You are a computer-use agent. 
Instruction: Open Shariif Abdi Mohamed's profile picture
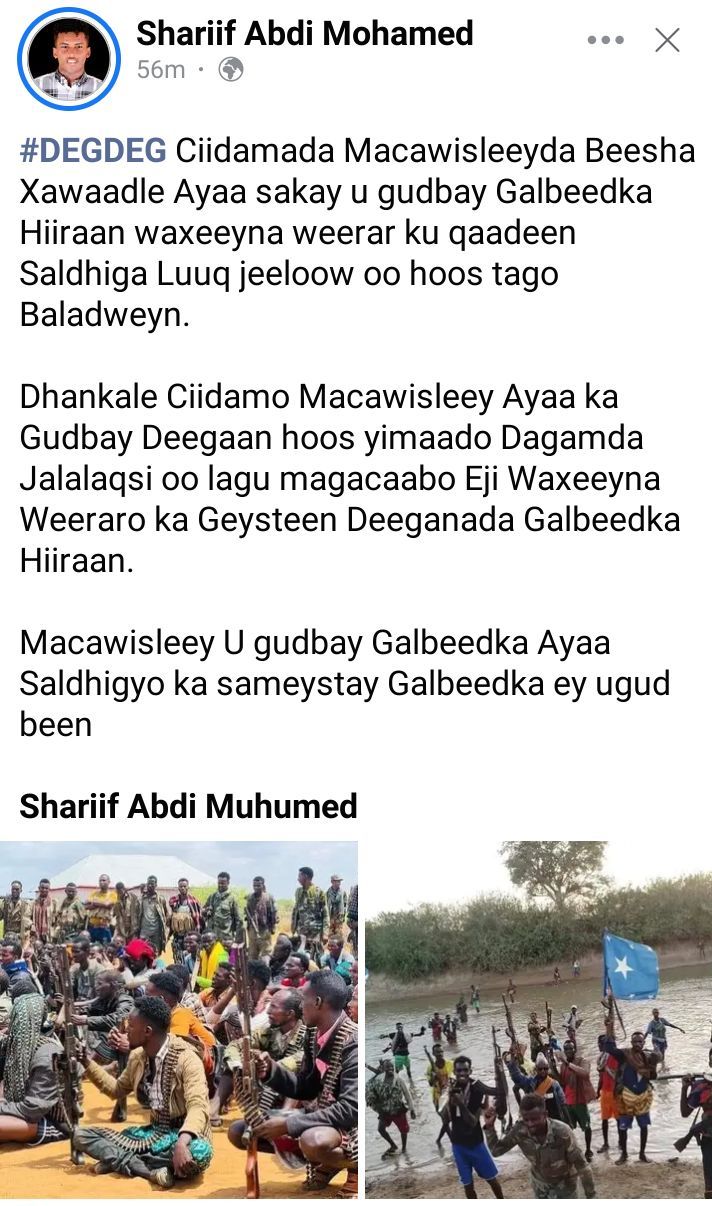(x=69, y=59)
